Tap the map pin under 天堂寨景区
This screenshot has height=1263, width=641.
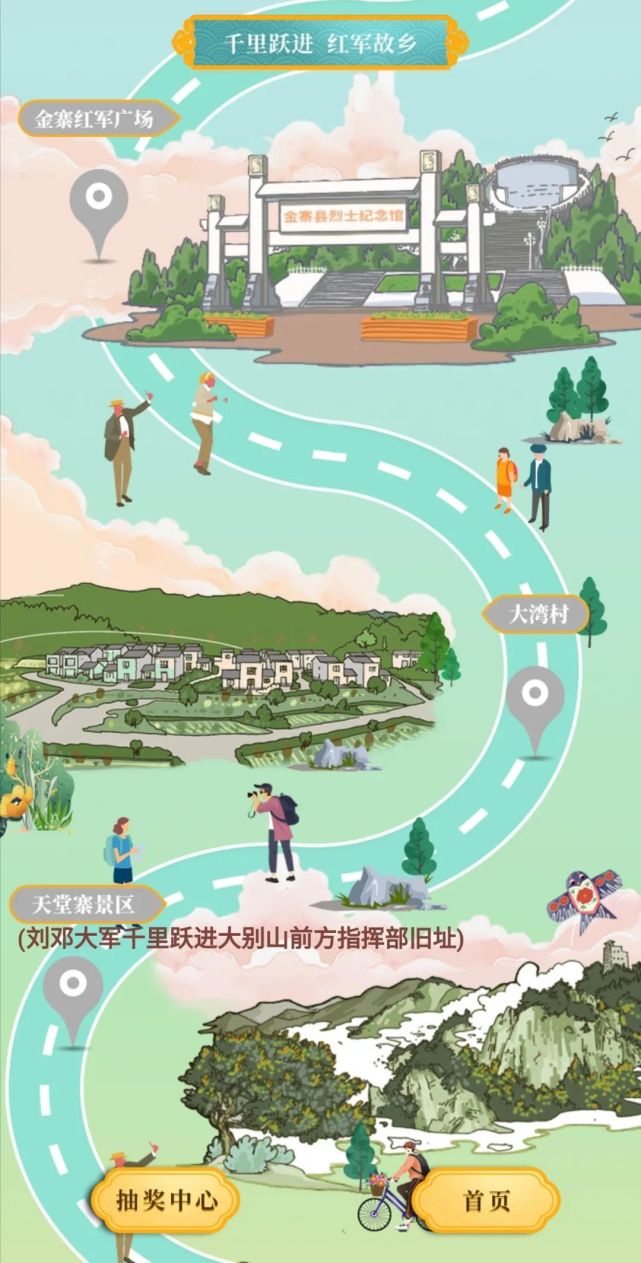point(73,994)
